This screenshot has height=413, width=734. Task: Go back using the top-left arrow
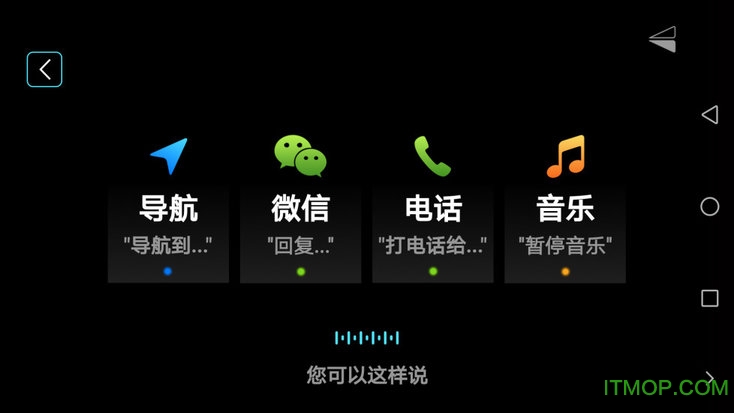[x=44, y=70]
